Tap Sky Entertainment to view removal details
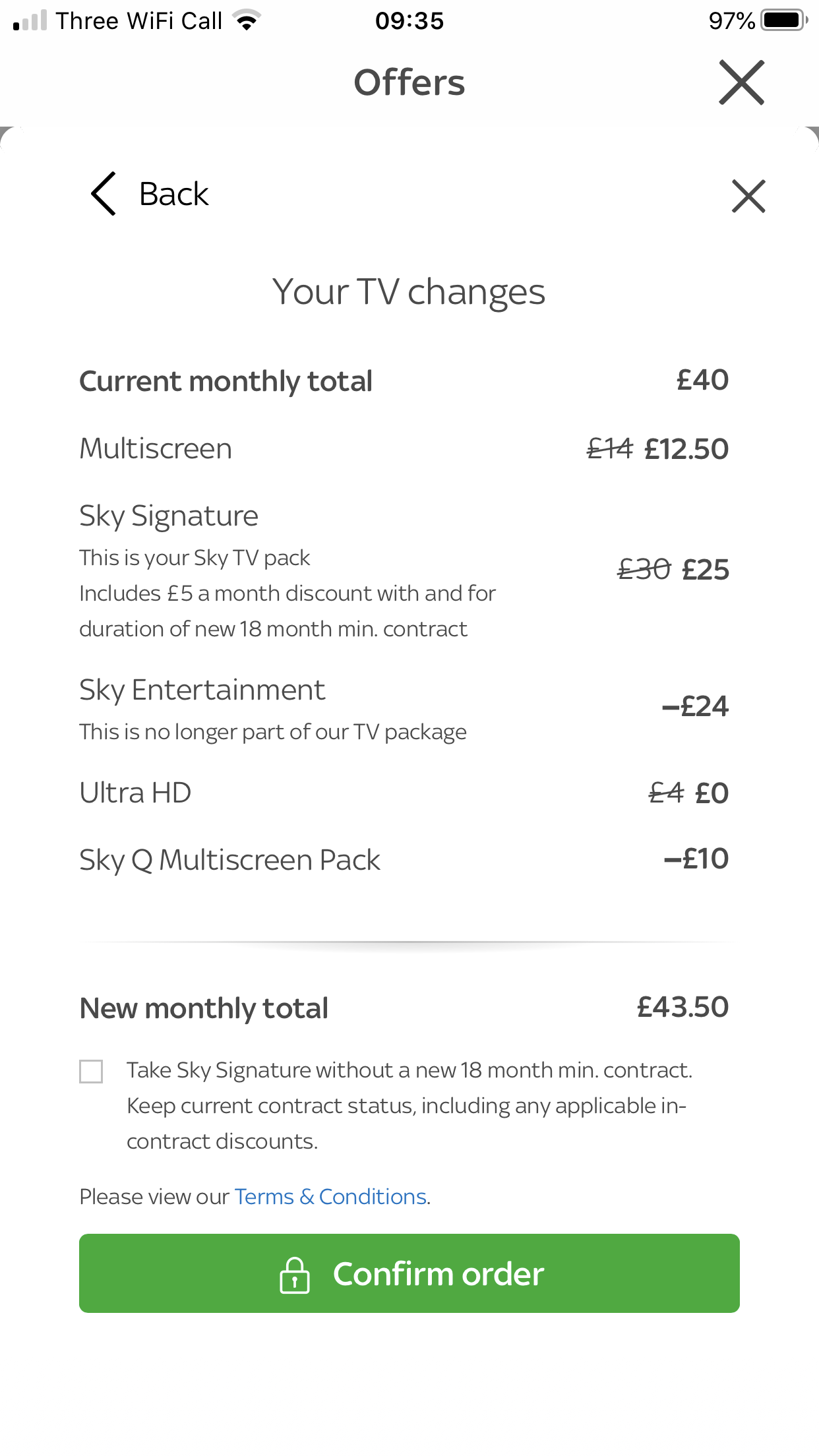The width and height of the screenshot is (819, 1456). (202, 690)
